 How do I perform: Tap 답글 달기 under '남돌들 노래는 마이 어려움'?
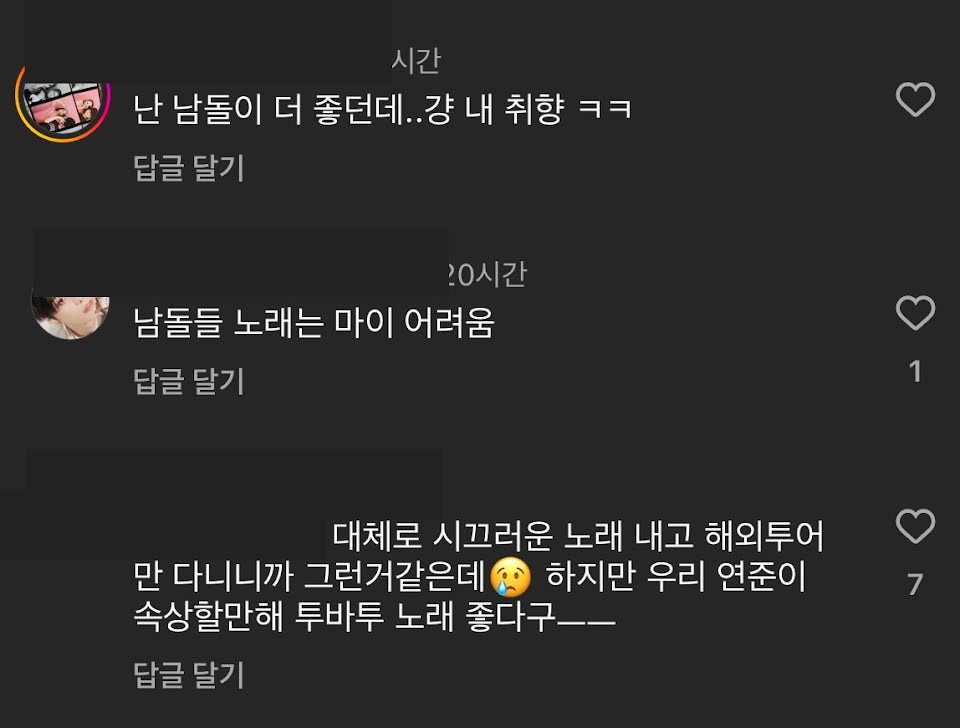pos(189,381)
